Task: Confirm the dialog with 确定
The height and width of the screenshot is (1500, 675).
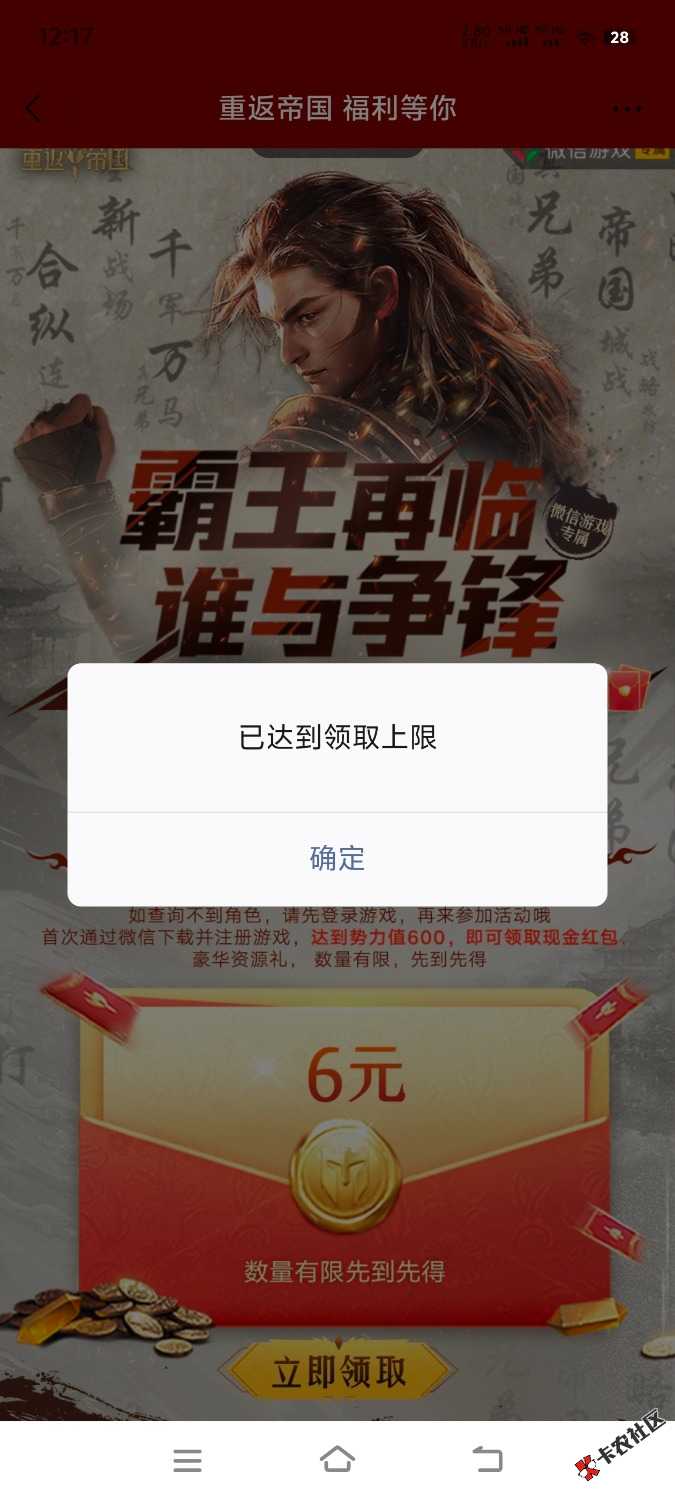Action: (337, 859)
